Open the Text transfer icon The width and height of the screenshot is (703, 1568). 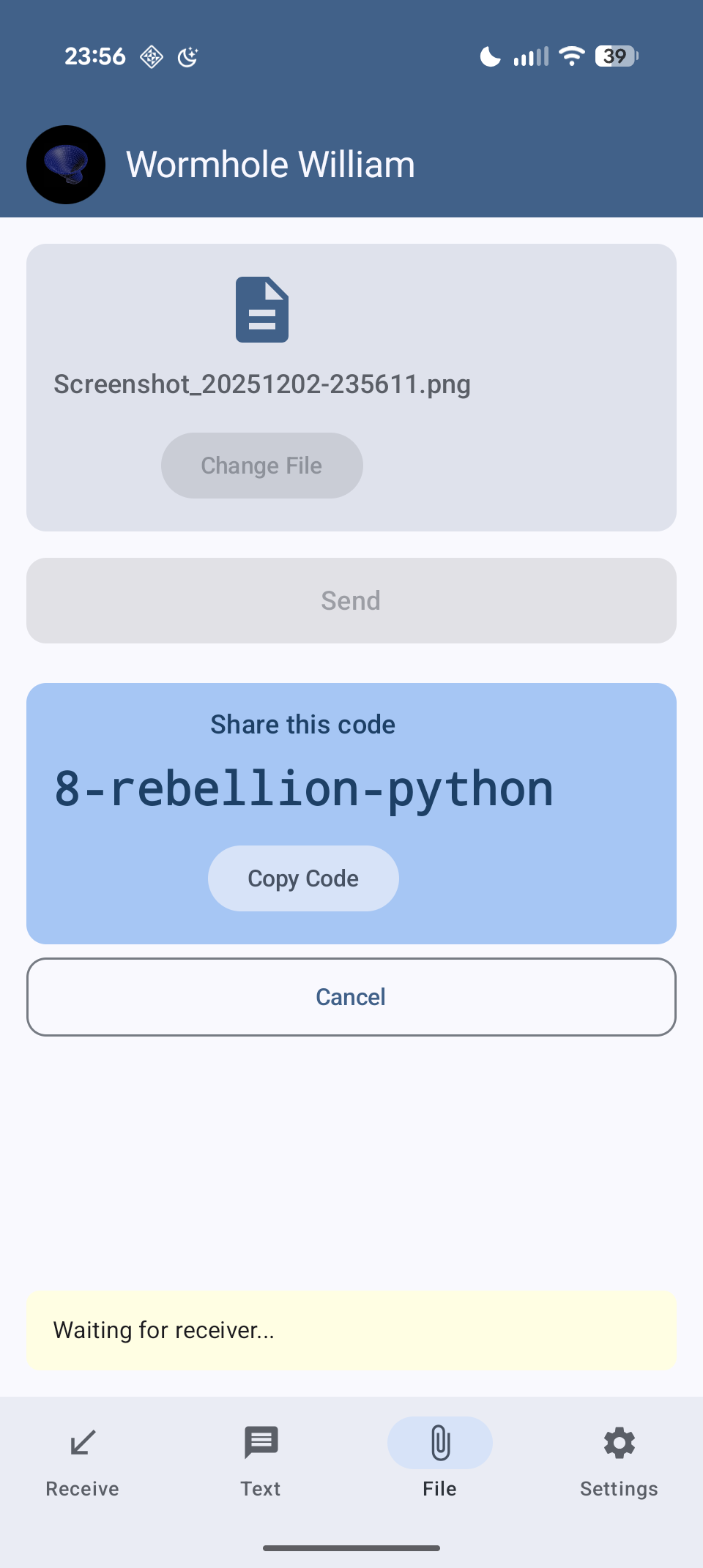click(x=261, y=1443)
